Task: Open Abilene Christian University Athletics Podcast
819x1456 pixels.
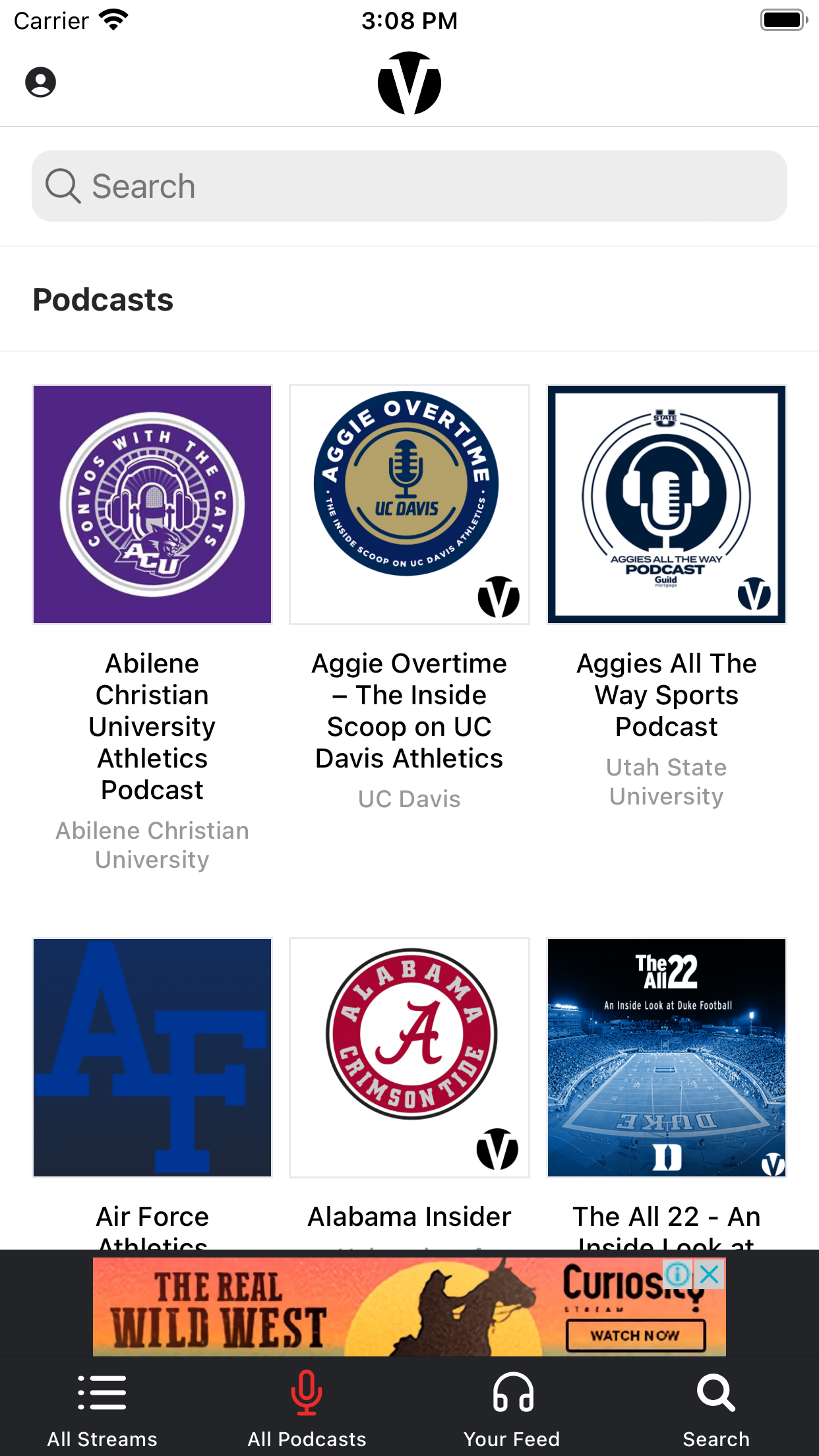Action: (152, 504)
